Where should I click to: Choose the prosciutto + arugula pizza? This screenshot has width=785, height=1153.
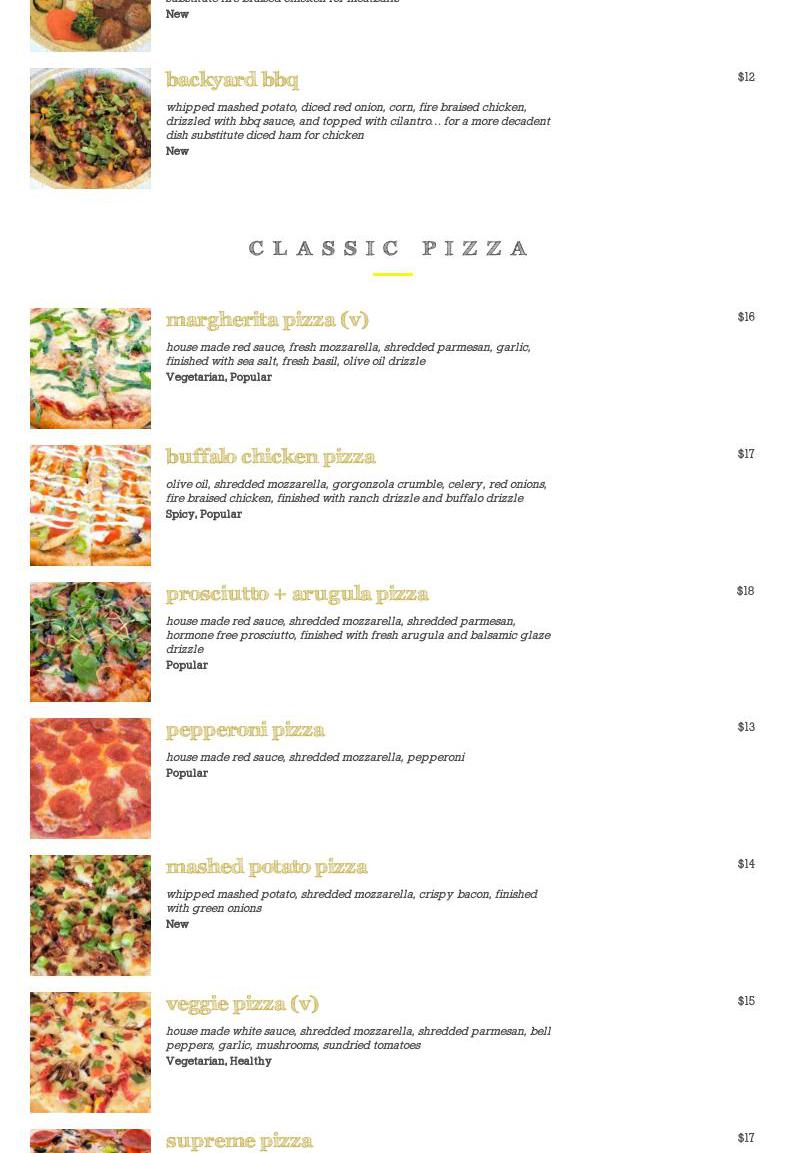[x=297, y=594]
